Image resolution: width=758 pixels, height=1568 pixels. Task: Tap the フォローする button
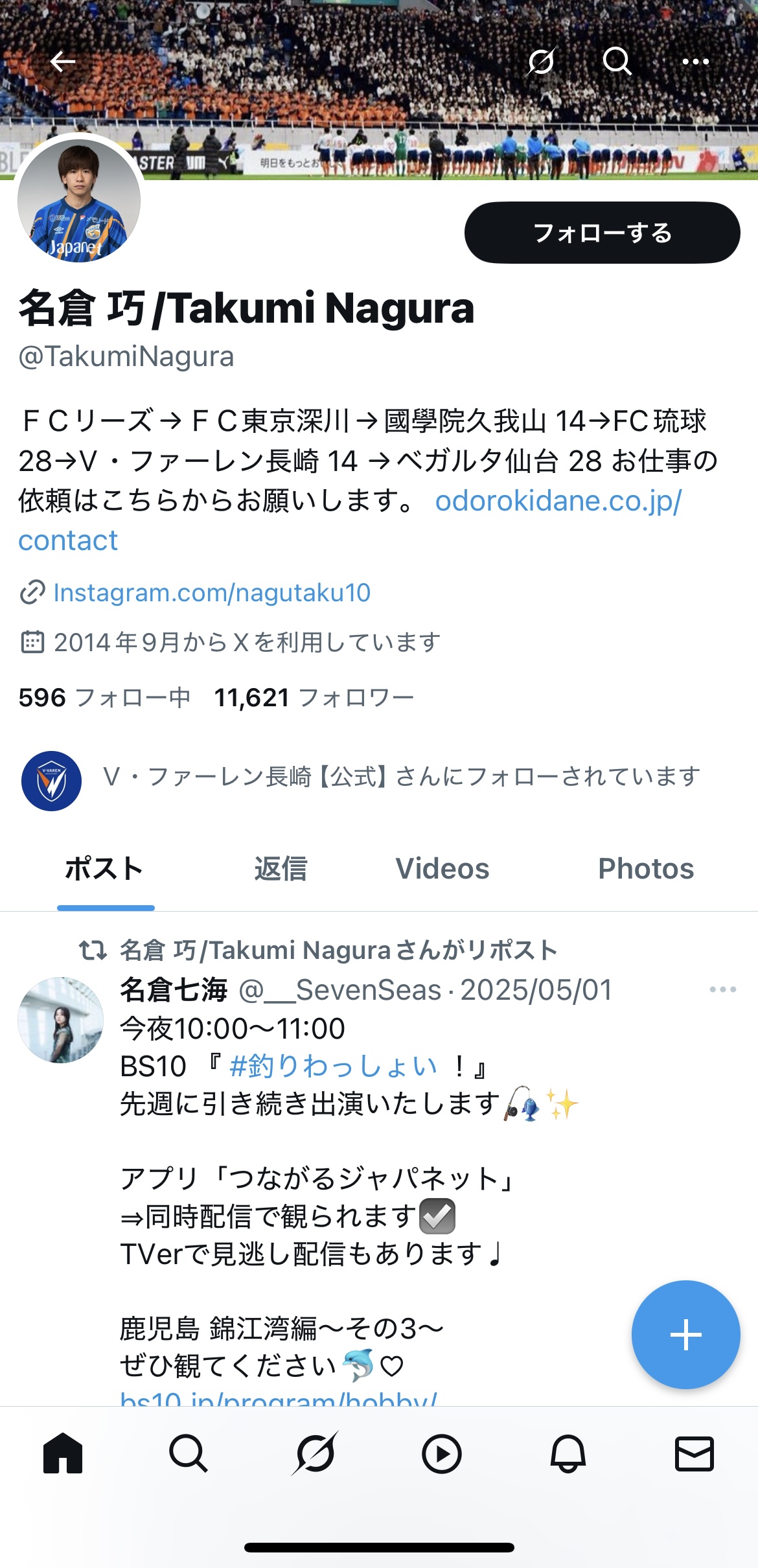point(602,233)
